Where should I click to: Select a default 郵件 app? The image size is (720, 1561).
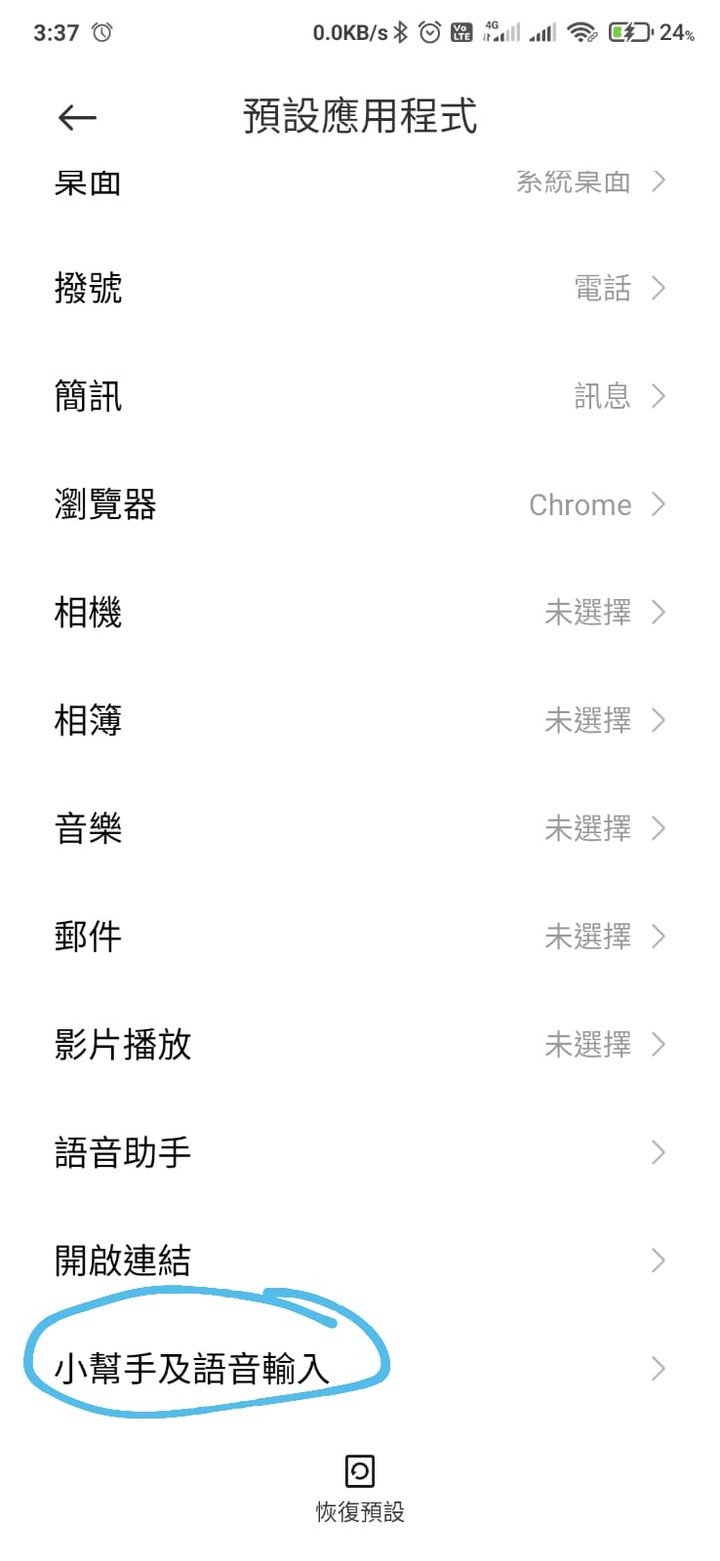click(360, 937)
